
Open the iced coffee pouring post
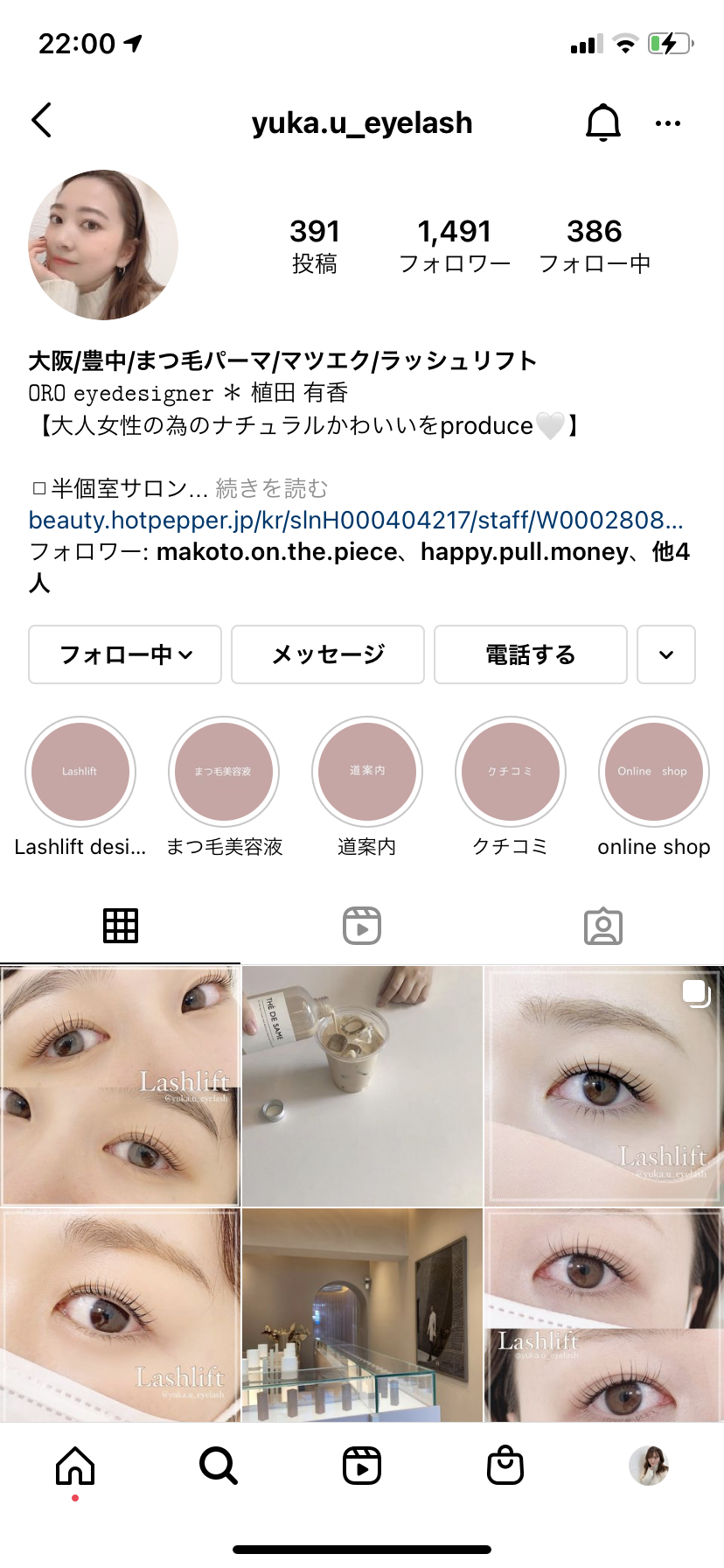pyautogui.click(x=362, y=1086)
